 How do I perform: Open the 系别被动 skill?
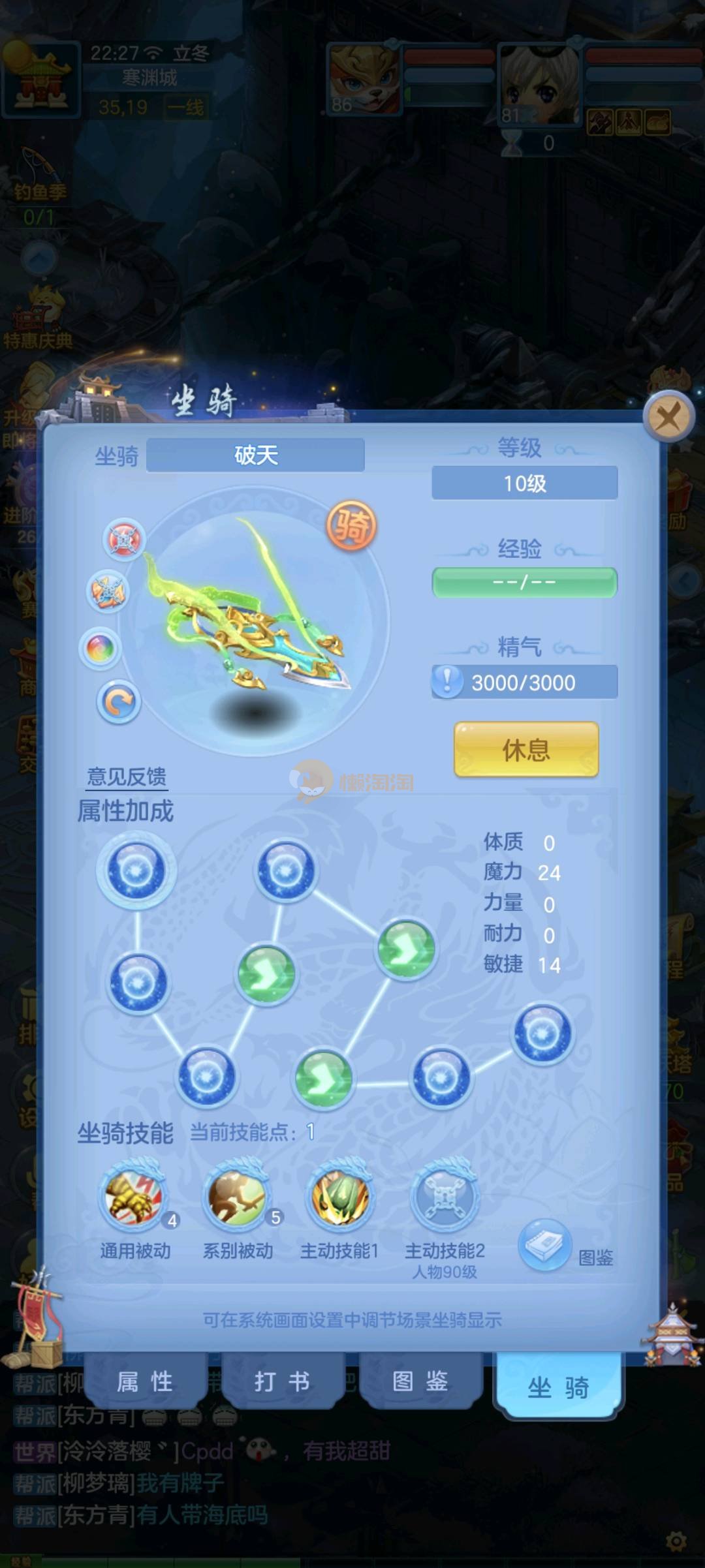(x=237, y=1198)
